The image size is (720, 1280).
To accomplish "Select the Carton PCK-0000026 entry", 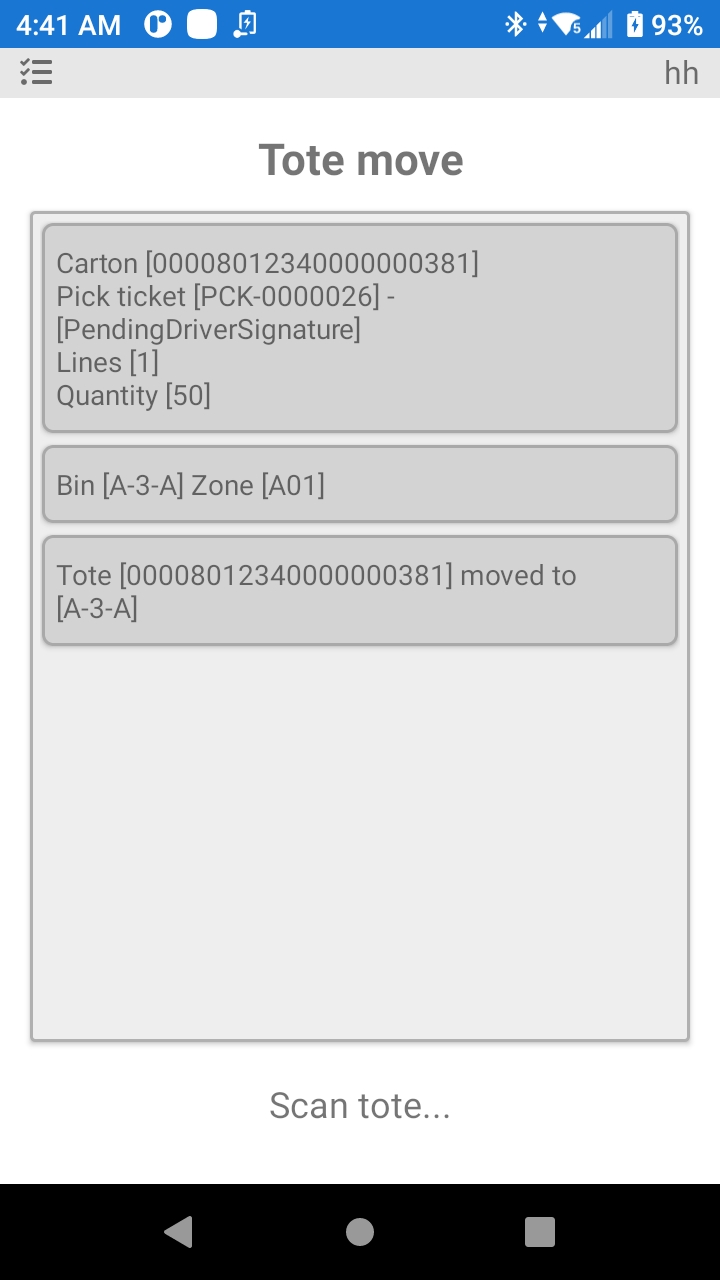I will click(x=360, y=328).
